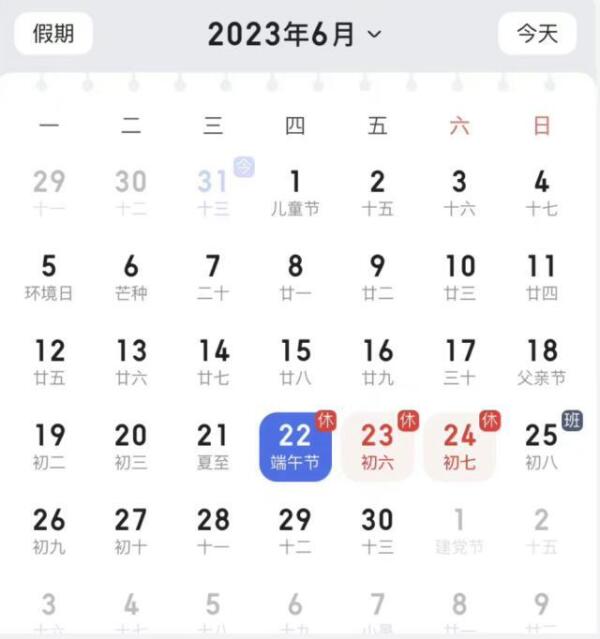Select June 1 儿童节
This screenshot has width=600, height=639.
295,192
